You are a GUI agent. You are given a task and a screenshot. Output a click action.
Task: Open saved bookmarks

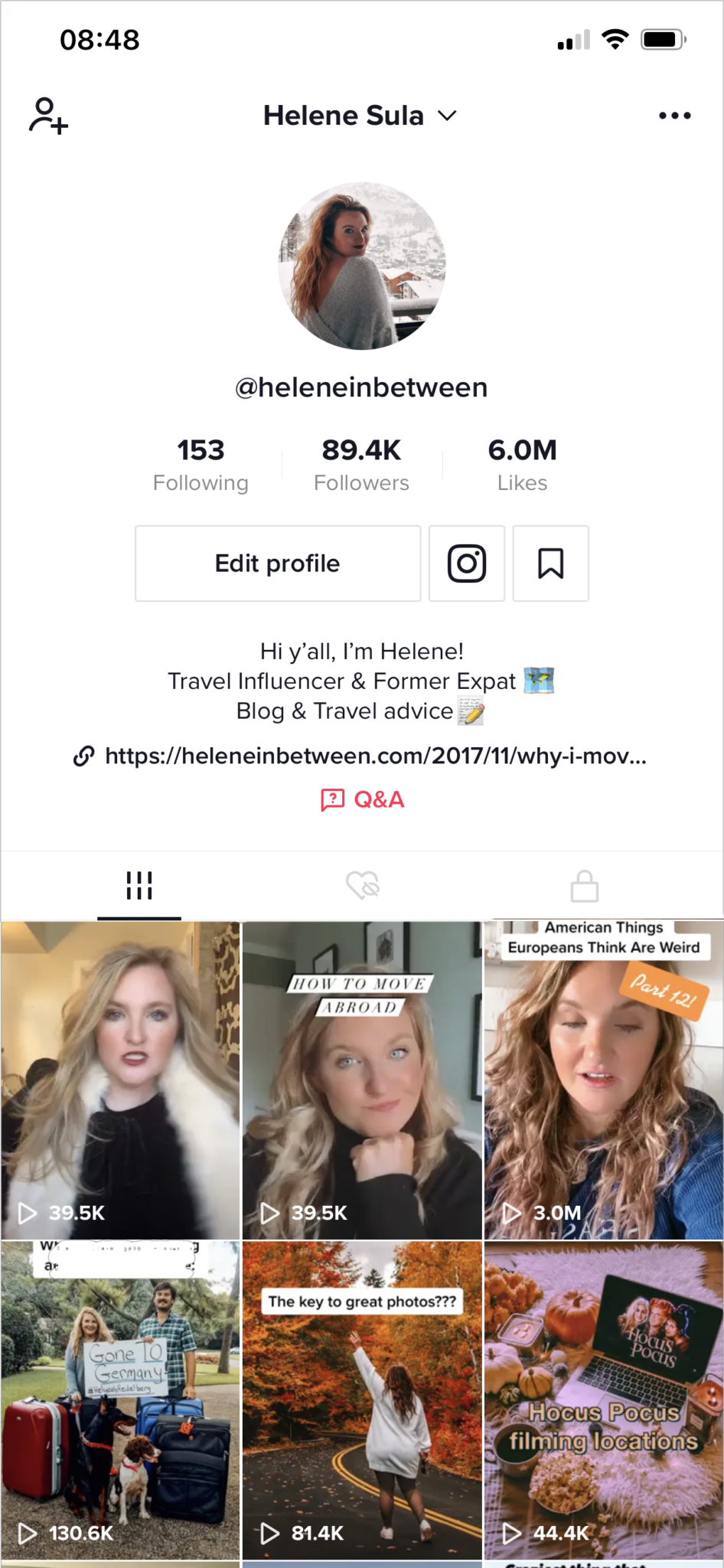pyautogui.click(x=550, y=563)
